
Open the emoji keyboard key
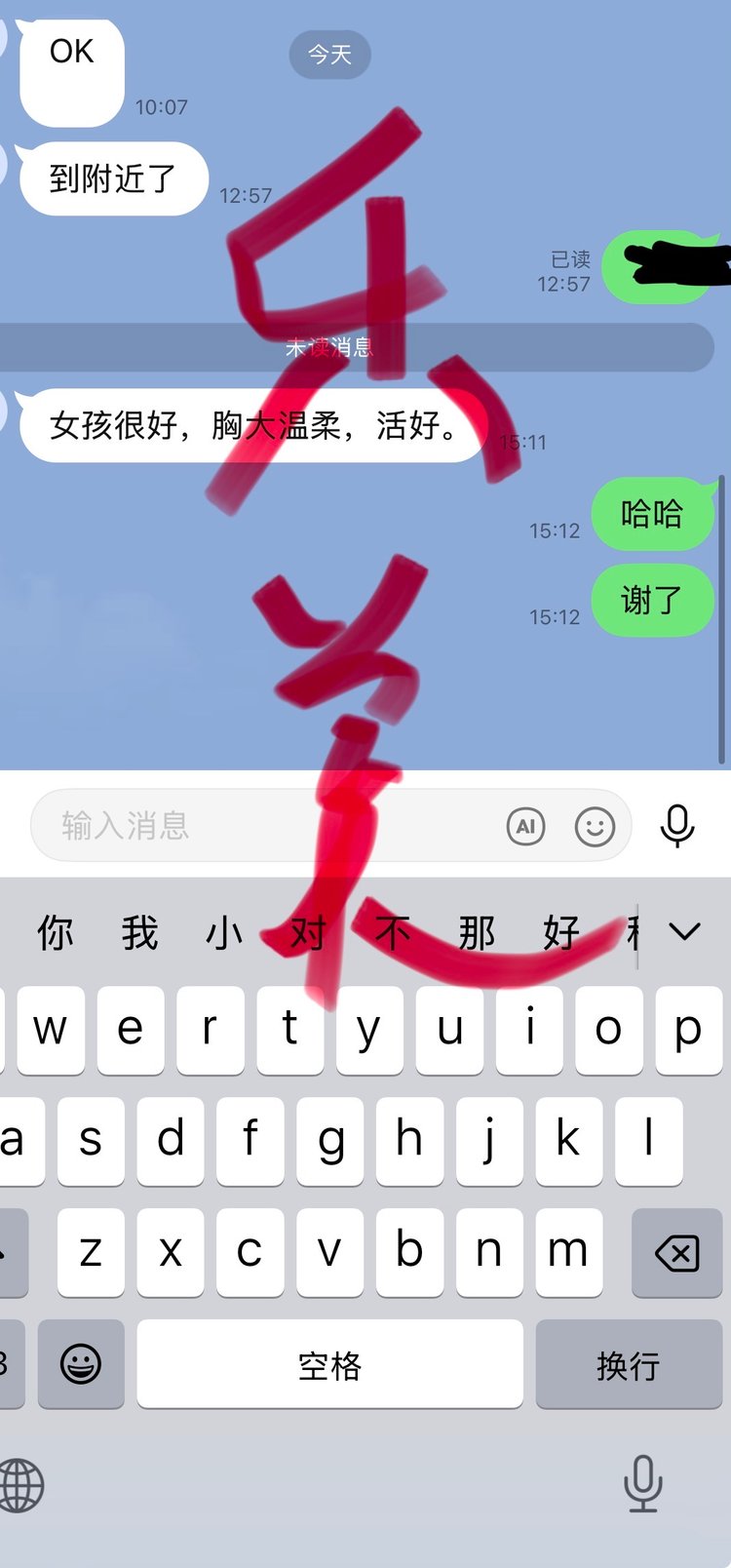tap(81, 1364)
